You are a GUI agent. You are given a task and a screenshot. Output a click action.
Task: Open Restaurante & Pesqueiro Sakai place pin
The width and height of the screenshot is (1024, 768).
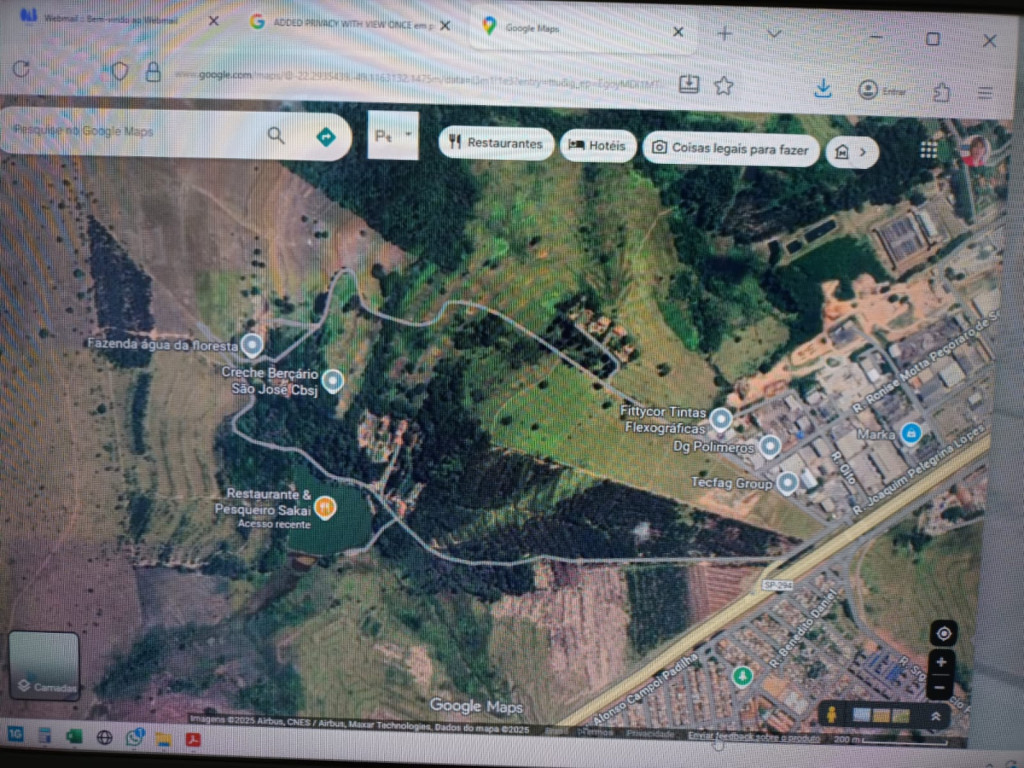coord(325,508)
